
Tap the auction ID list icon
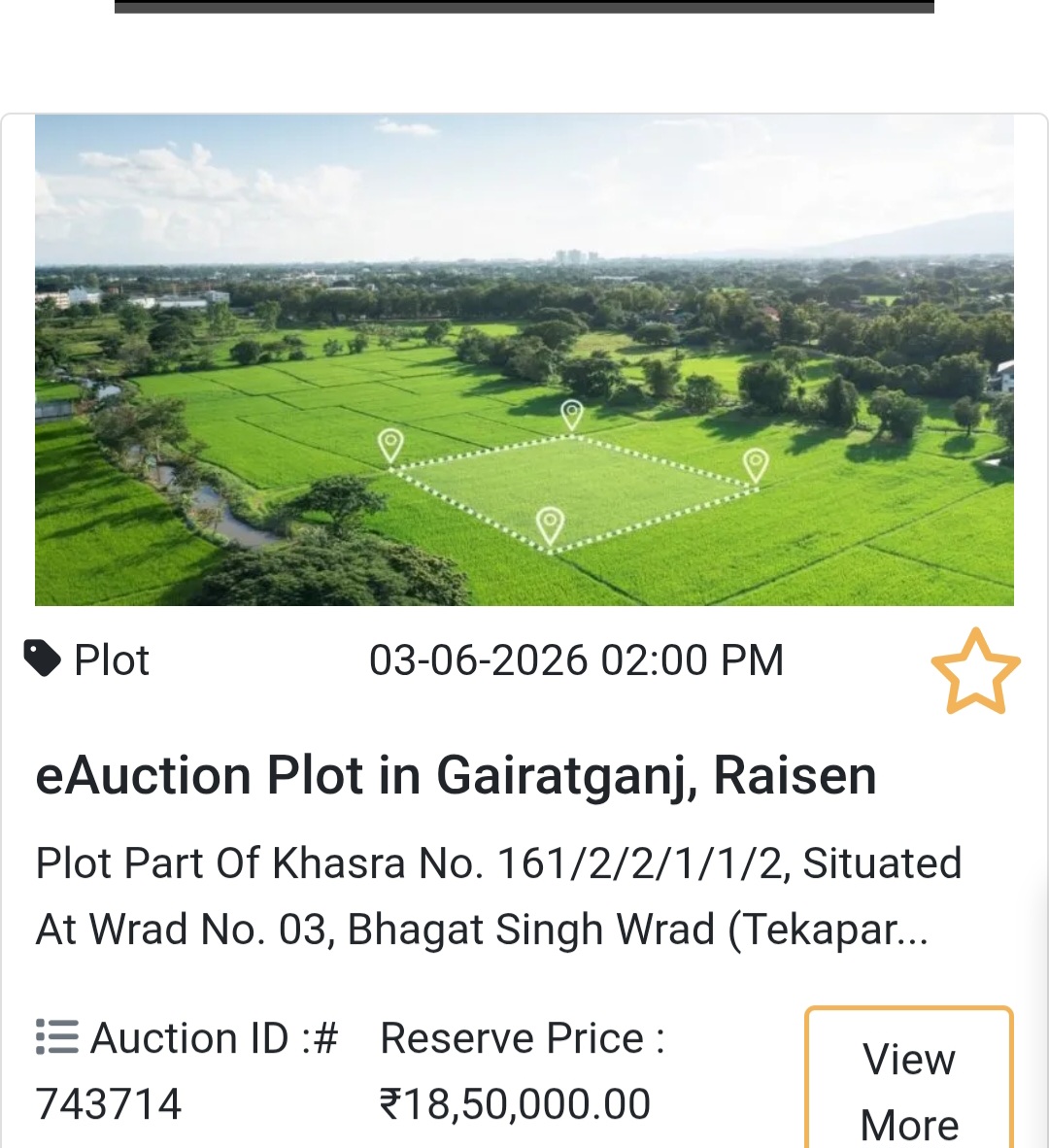coord(55,1037)
